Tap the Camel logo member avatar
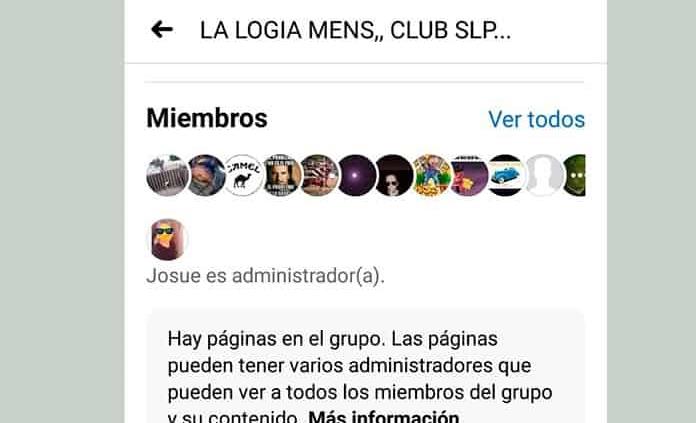Image resolution: width=696 pixels, height=423 pixels. (243, 176)
